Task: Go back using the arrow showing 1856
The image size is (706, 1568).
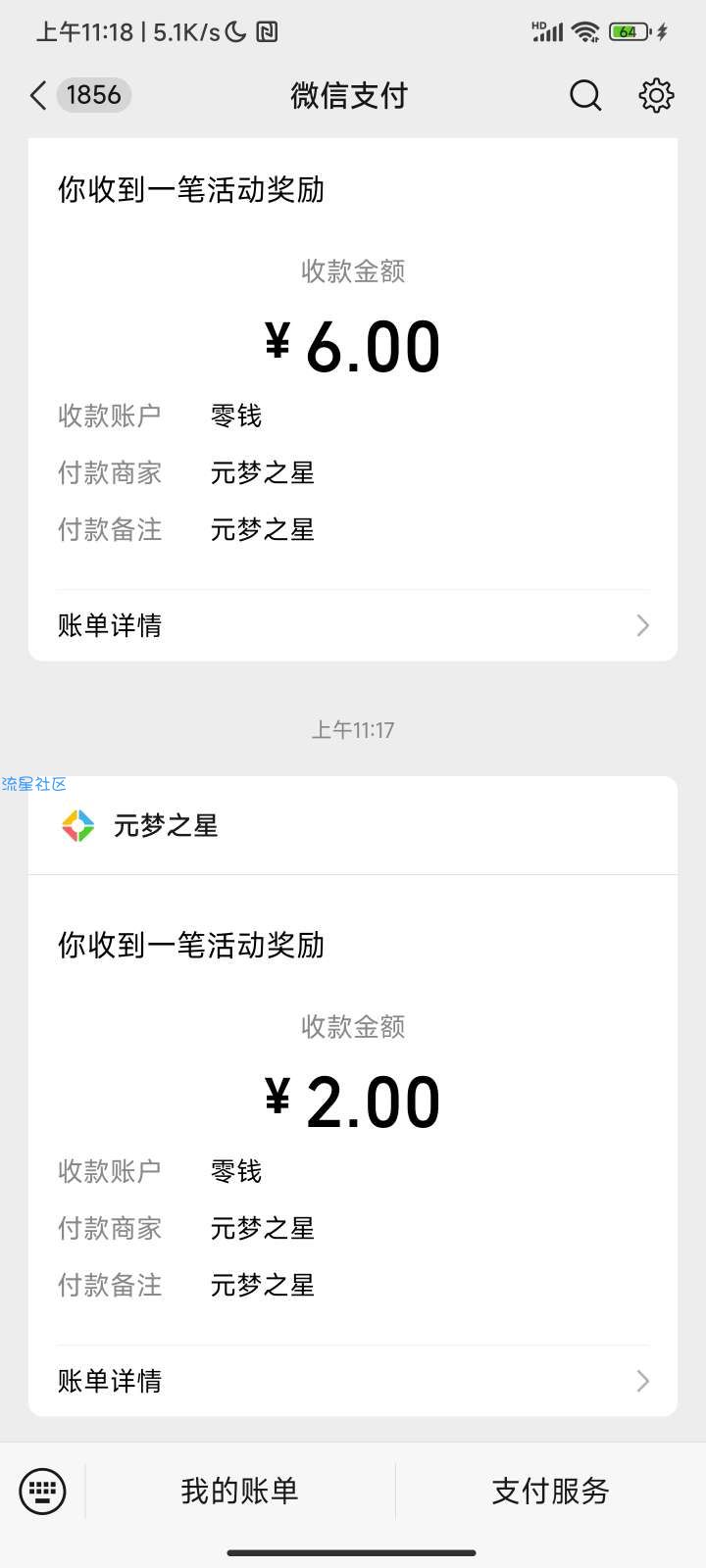Action: point(80,95)
